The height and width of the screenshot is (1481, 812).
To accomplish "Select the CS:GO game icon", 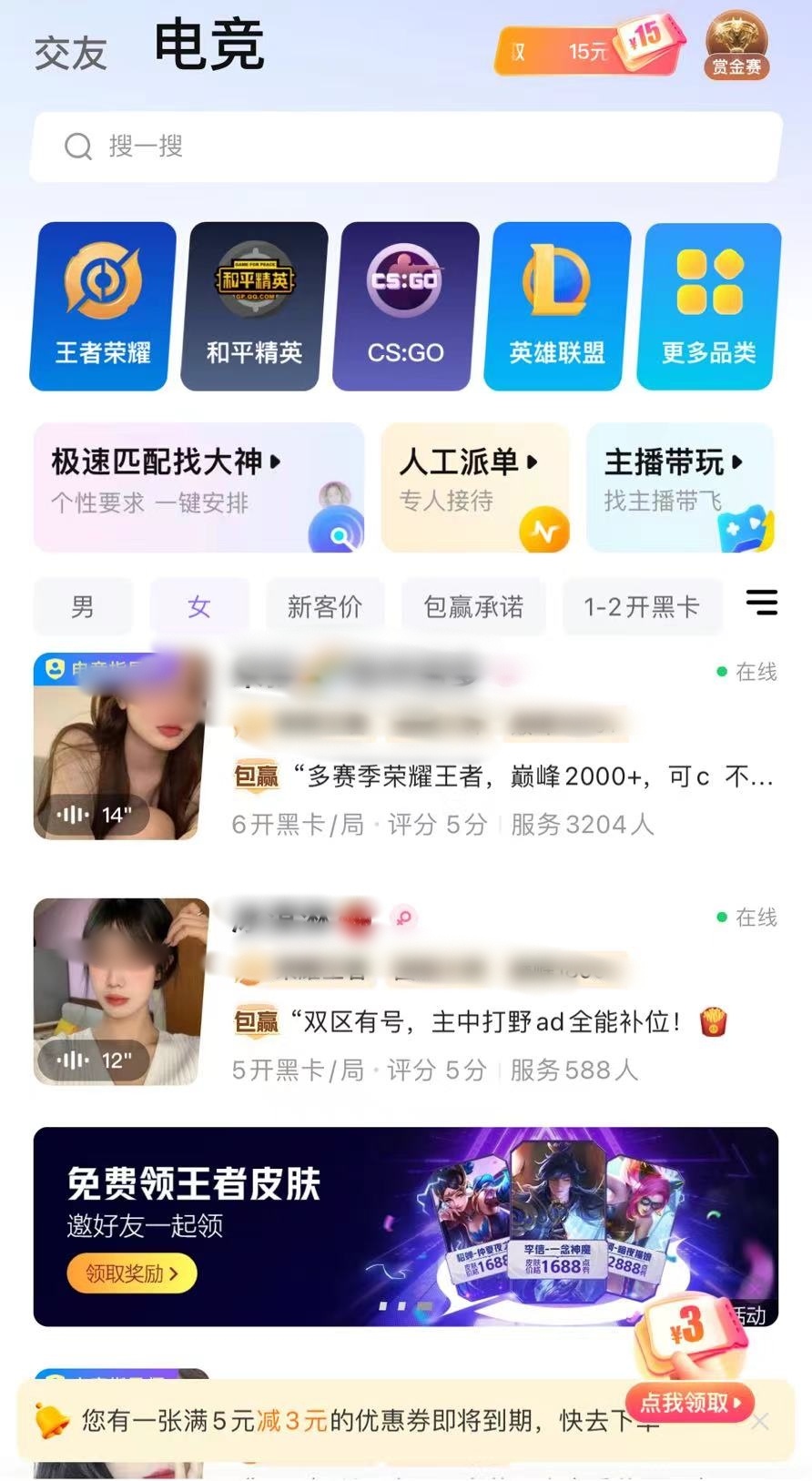I will 401,307.
